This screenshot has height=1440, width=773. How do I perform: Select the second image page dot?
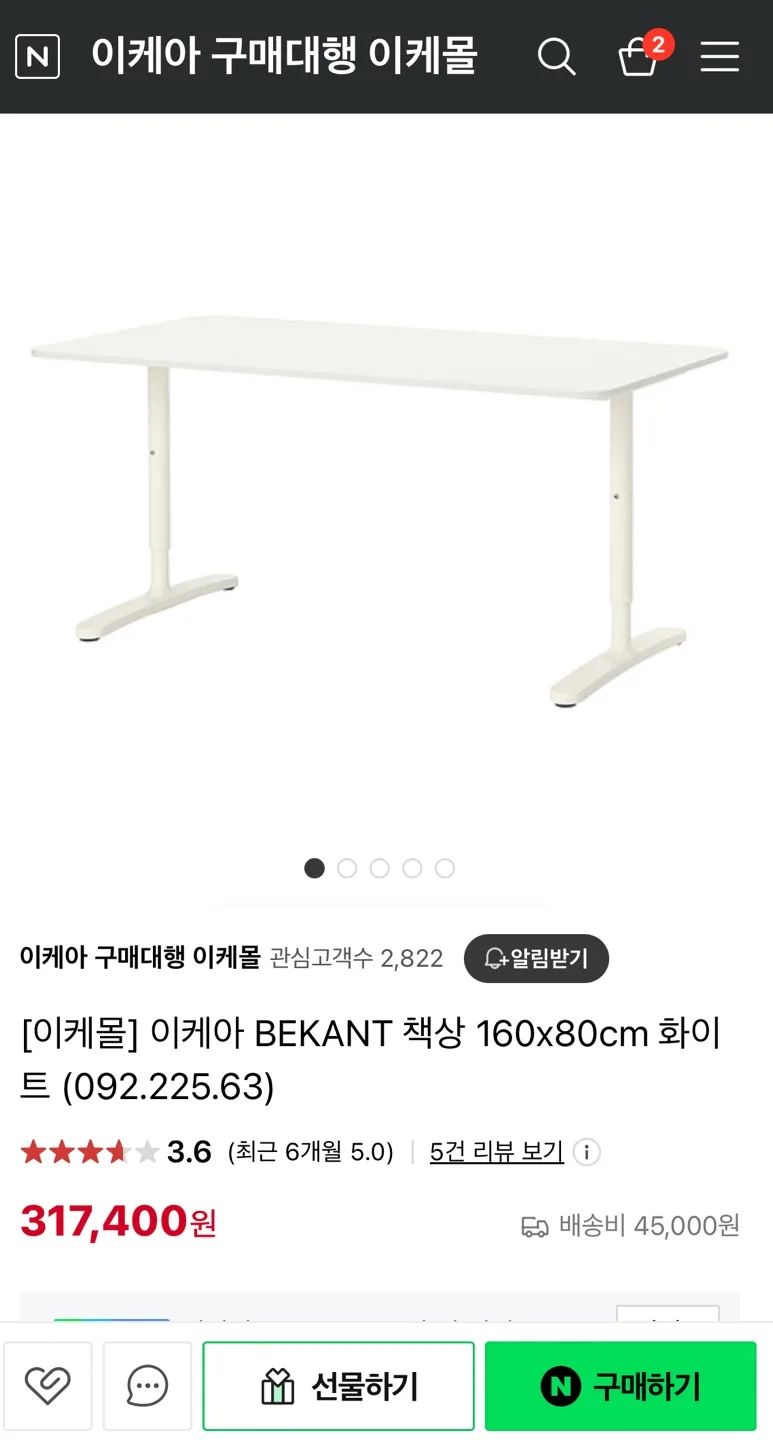point(347,868)
